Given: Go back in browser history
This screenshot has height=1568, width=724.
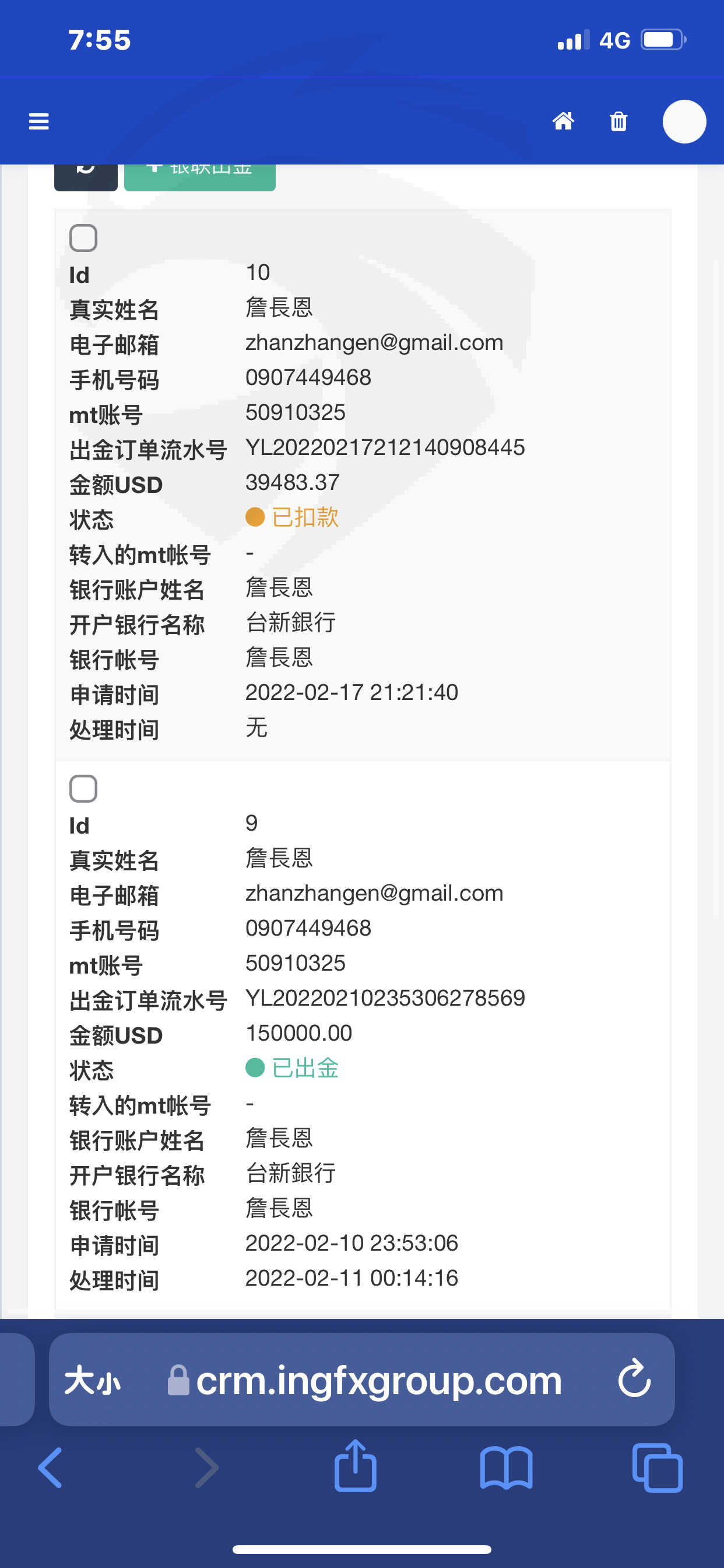Looking at the screenshot, I should point(51,1468).
